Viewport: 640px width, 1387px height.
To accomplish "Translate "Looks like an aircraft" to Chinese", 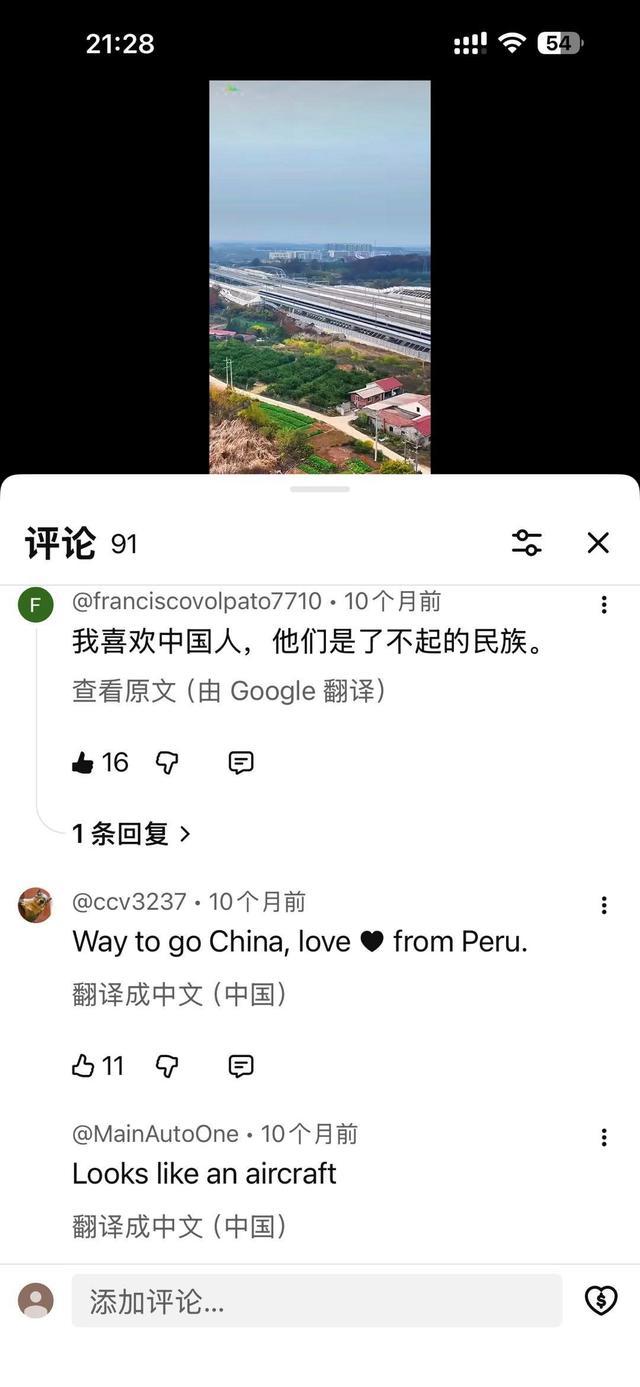I will (x=179, y=1226).
